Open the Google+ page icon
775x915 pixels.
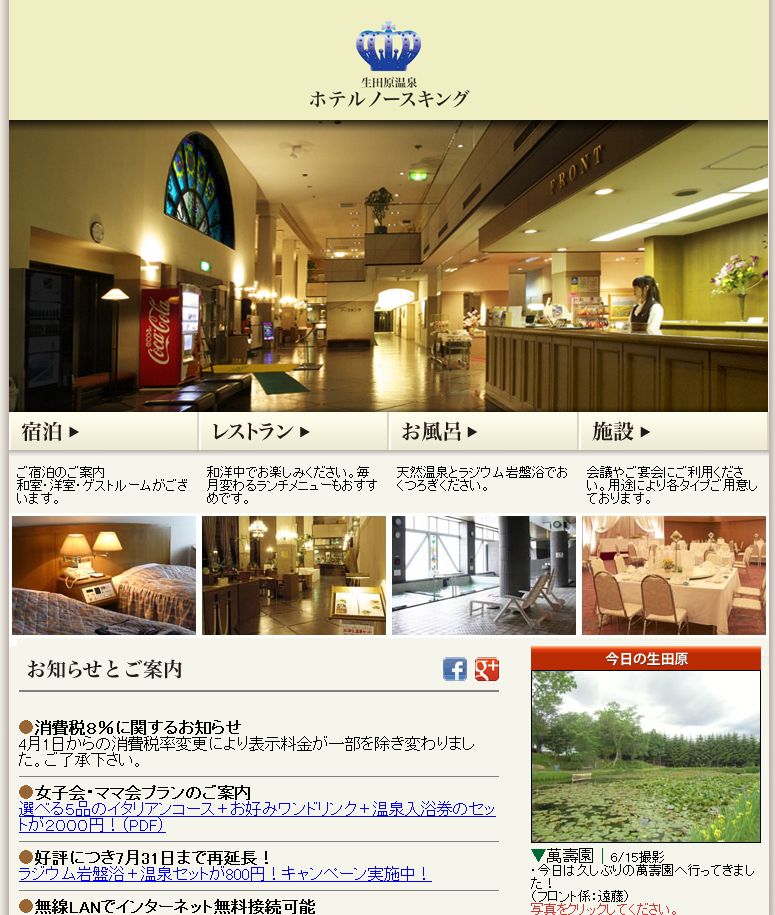pyautogui.click(x=487, y=669)
